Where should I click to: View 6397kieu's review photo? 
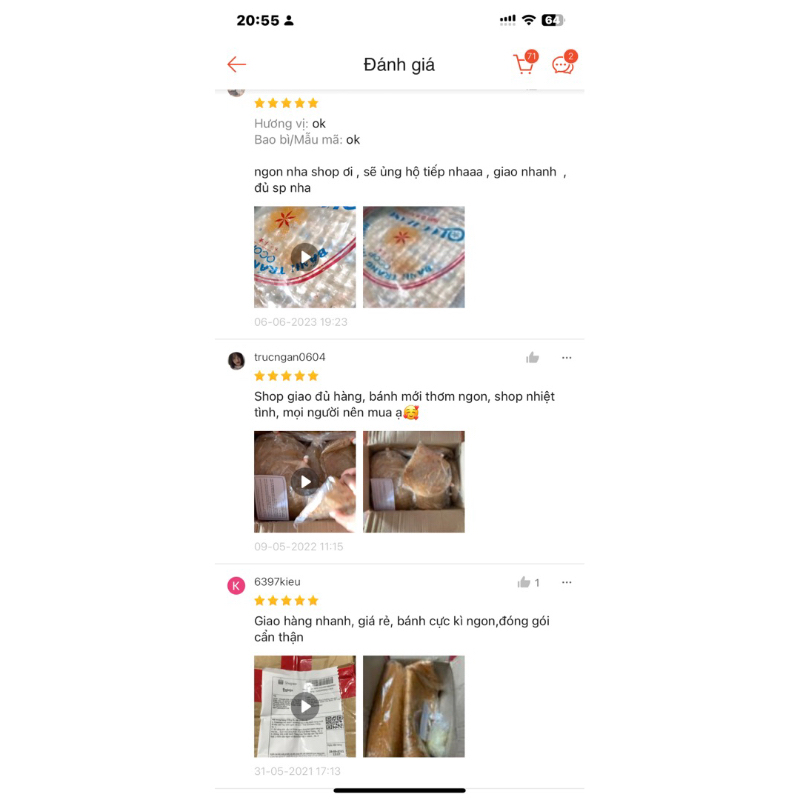(413, 706)
